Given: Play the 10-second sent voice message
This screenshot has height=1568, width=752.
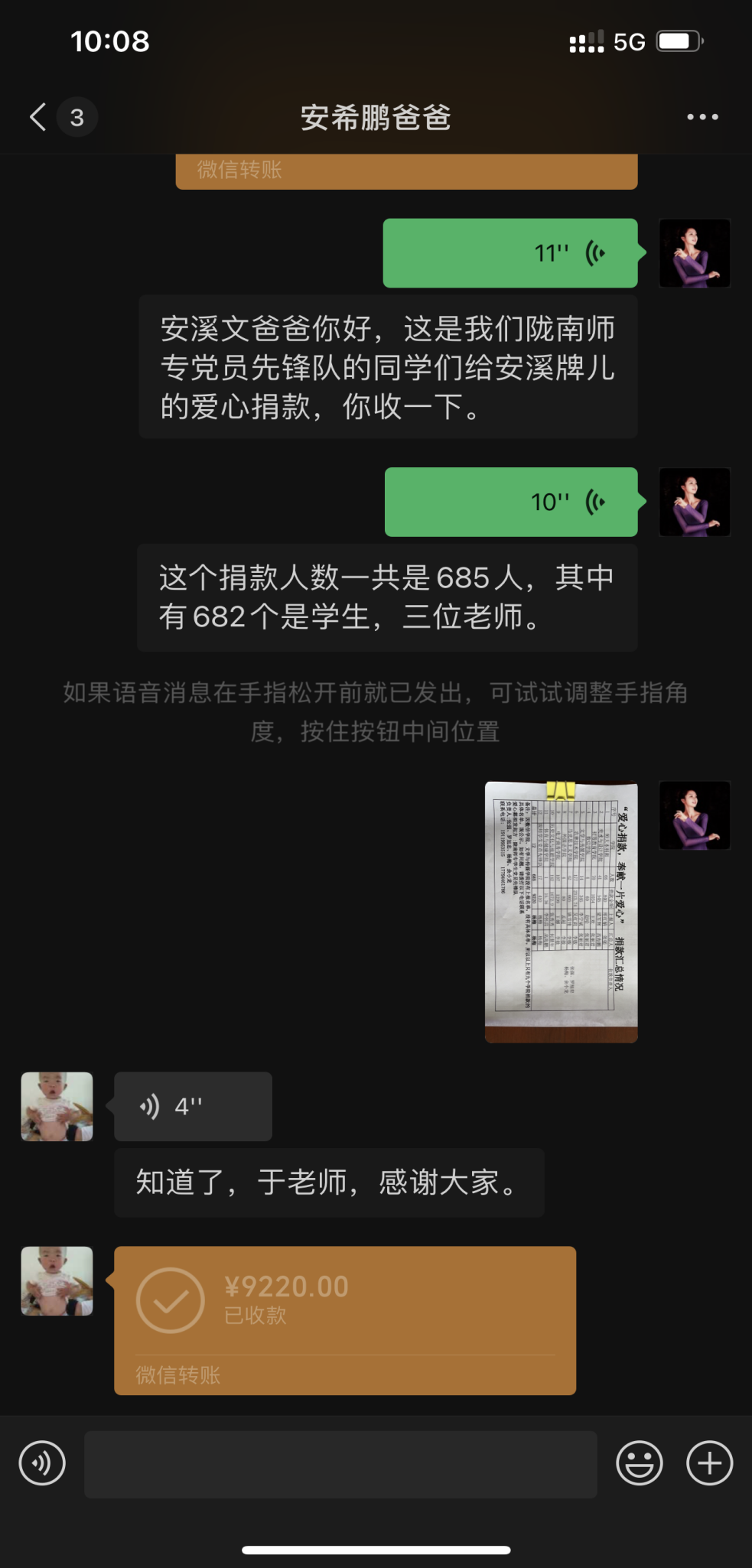Looking at the screenshot, I should (x=511, y=502).
